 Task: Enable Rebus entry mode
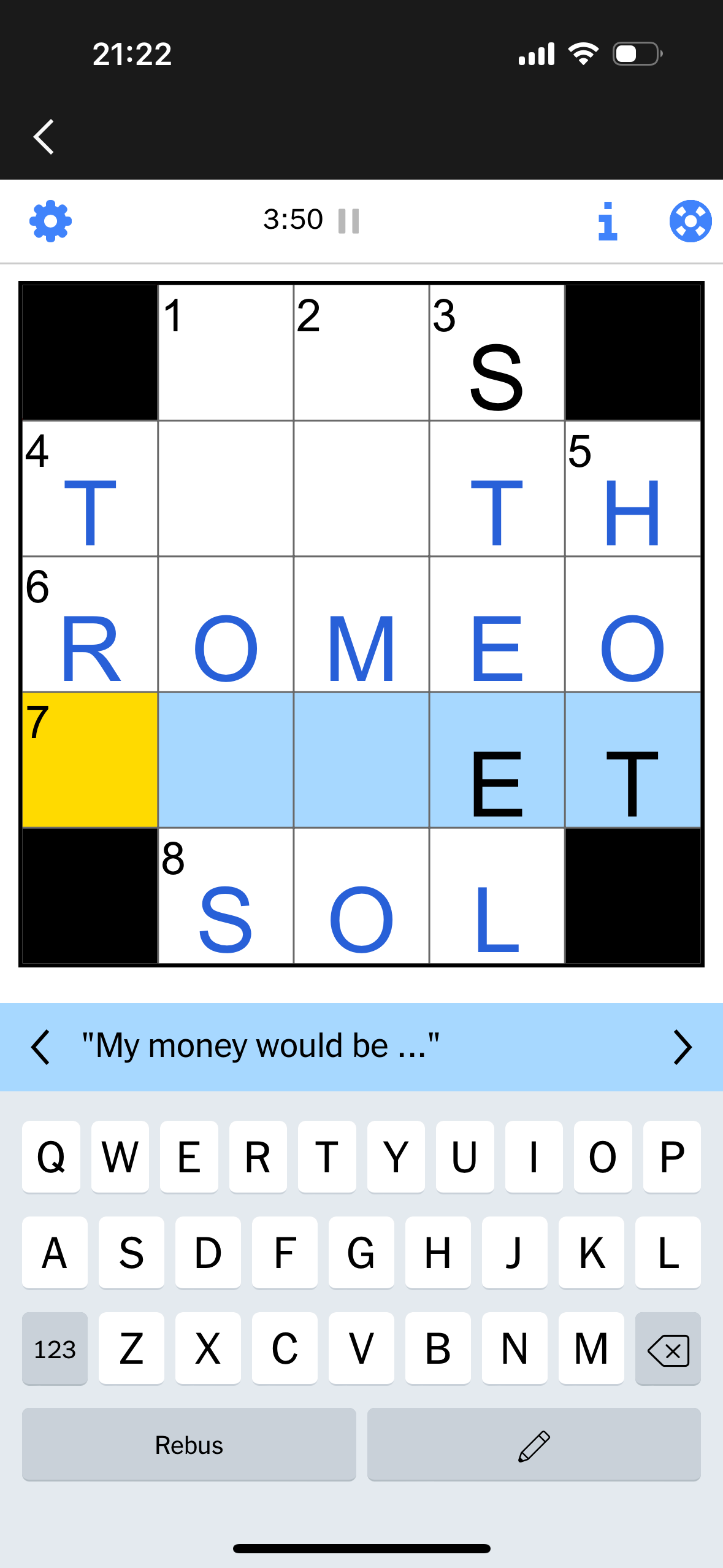click(189, 1445)
